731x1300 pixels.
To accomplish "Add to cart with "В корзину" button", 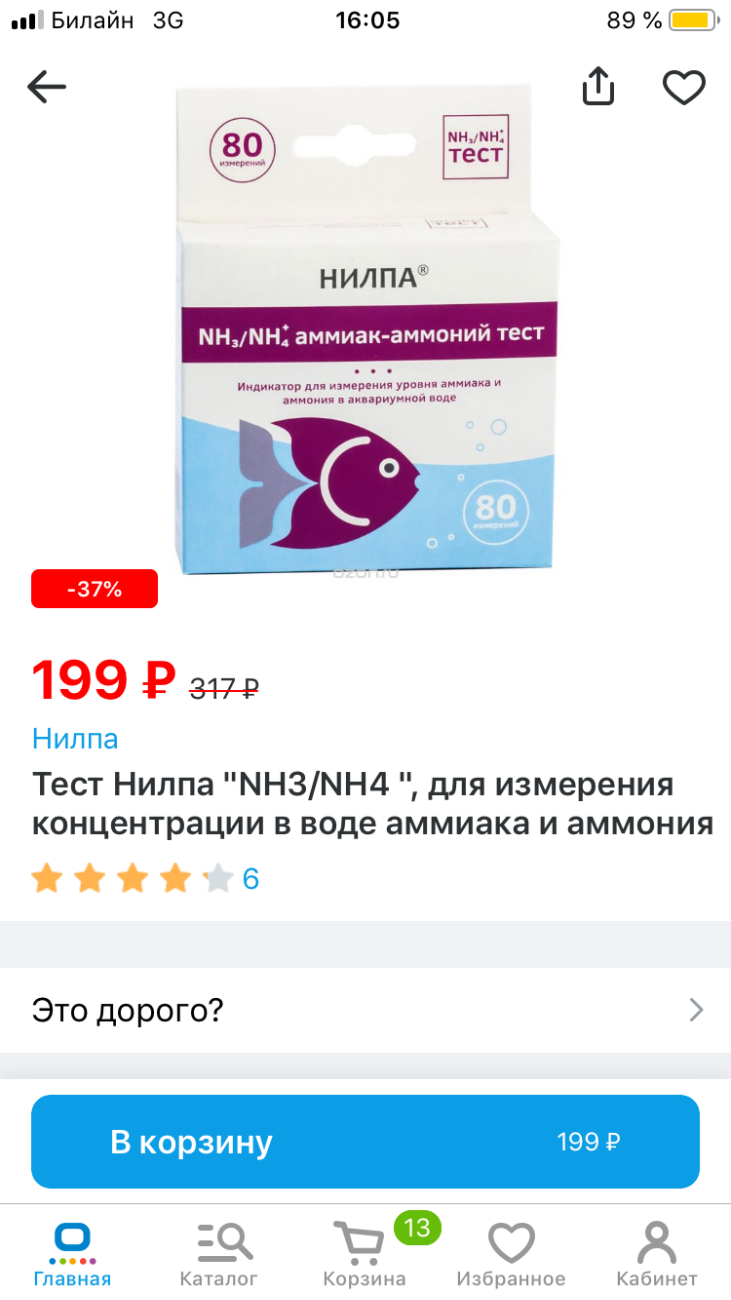I will [365, 1141].
